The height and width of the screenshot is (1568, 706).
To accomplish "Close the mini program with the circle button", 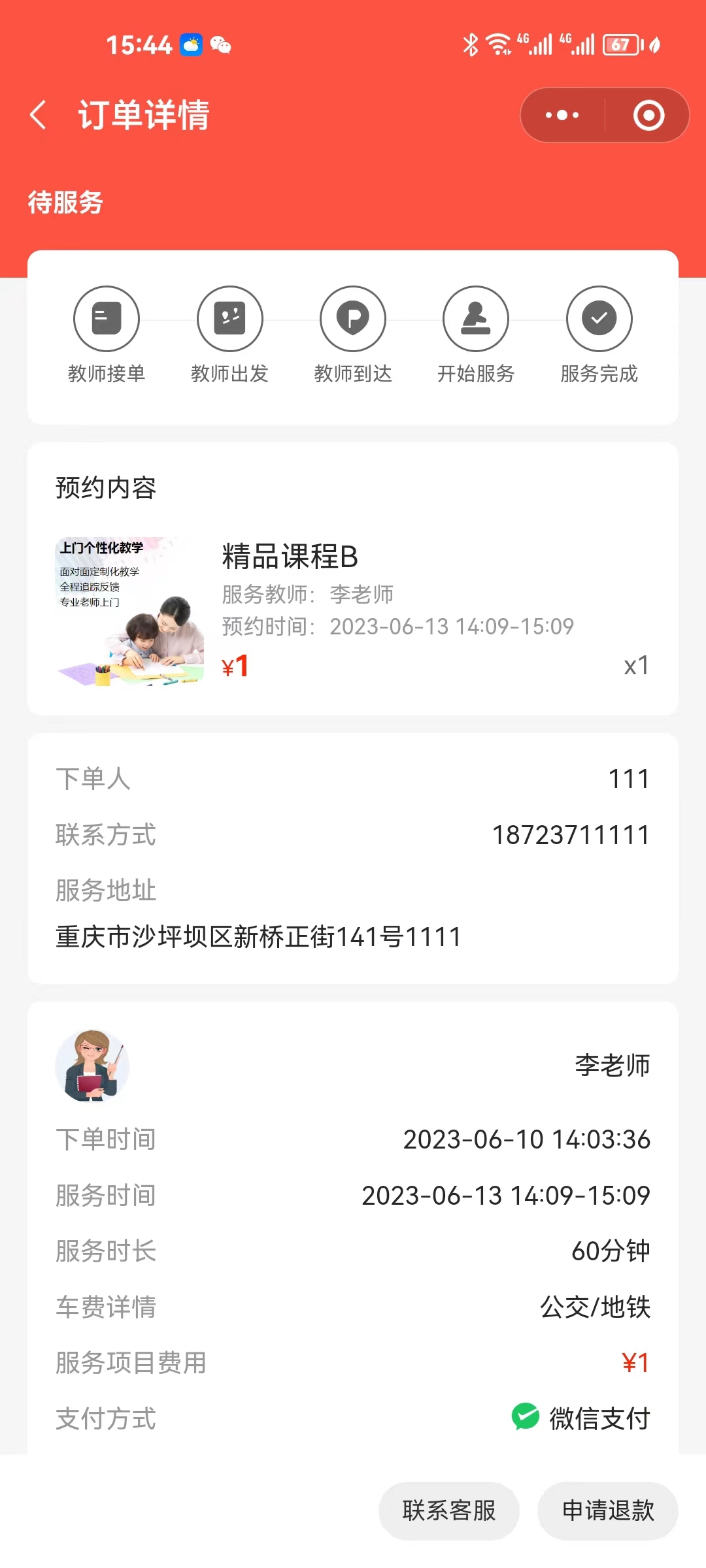I will tap(648, 115).
